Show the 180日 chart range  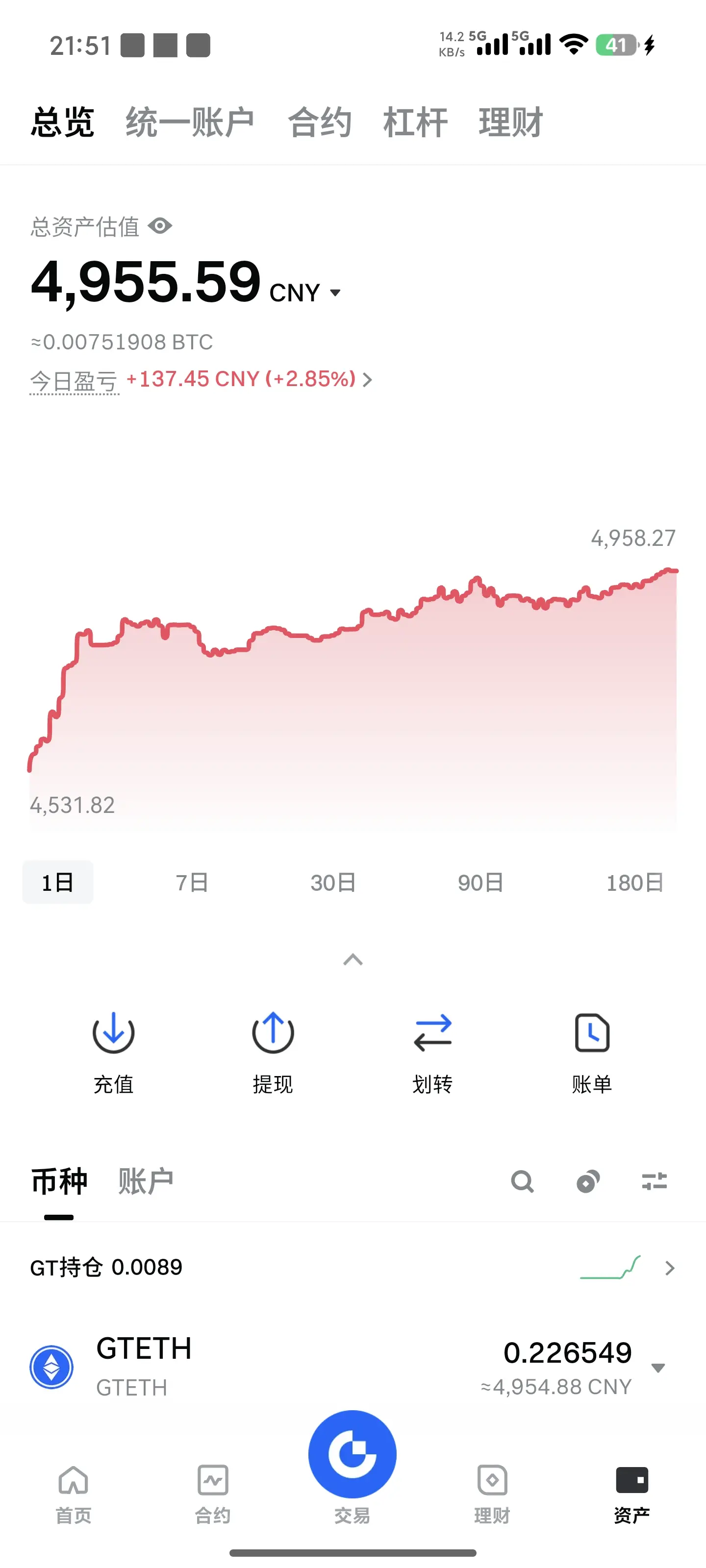[x=635, y=882]
